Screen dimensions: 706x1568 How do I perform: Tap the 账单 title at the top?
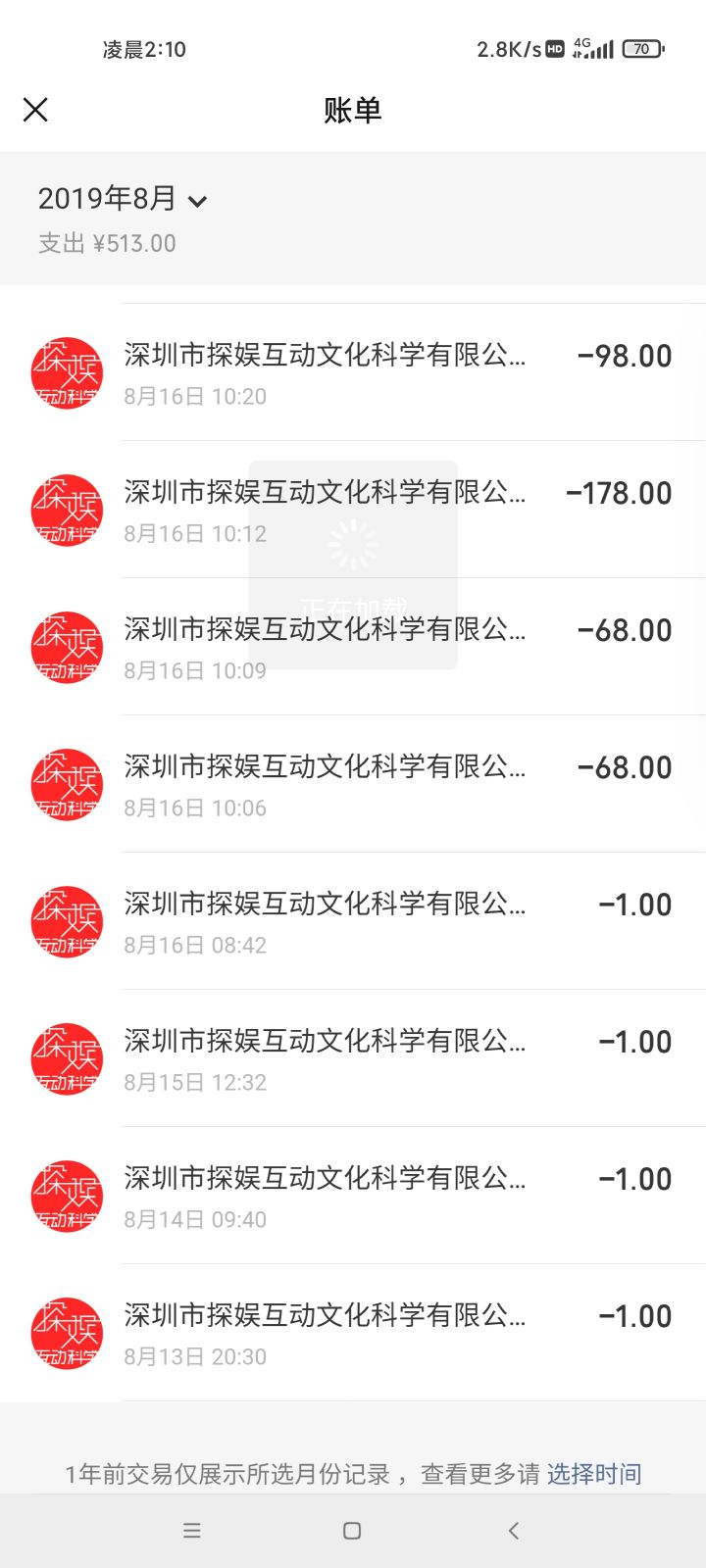pyautogui.click(x=353, y=111)
